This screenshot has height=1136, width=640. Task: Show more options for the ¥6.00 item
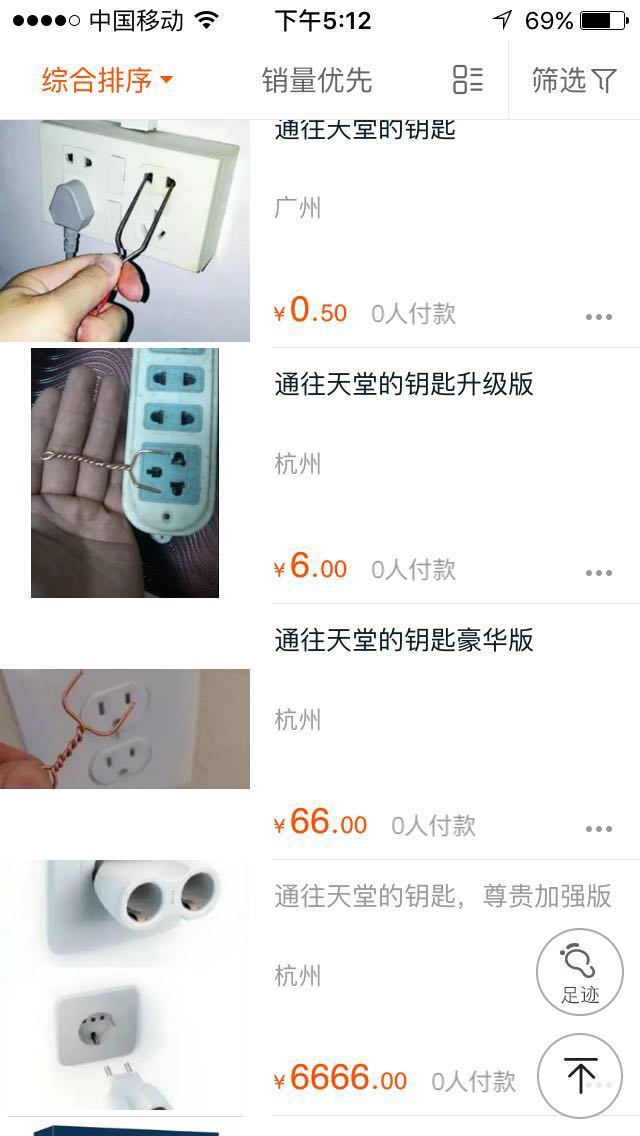598,573
